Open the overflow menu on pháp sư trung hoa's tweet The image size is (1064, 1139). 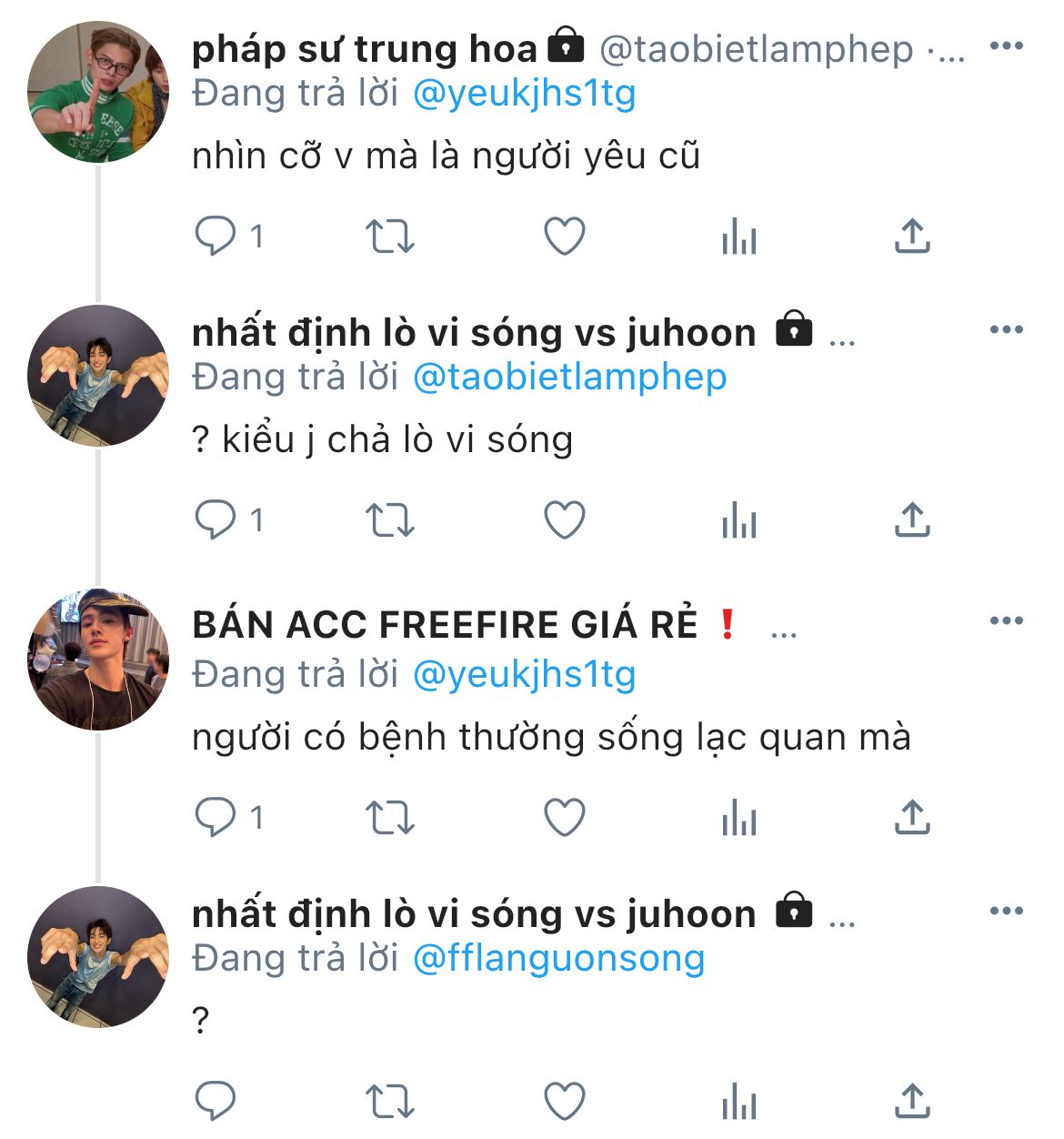click(x=1006, y=46)
